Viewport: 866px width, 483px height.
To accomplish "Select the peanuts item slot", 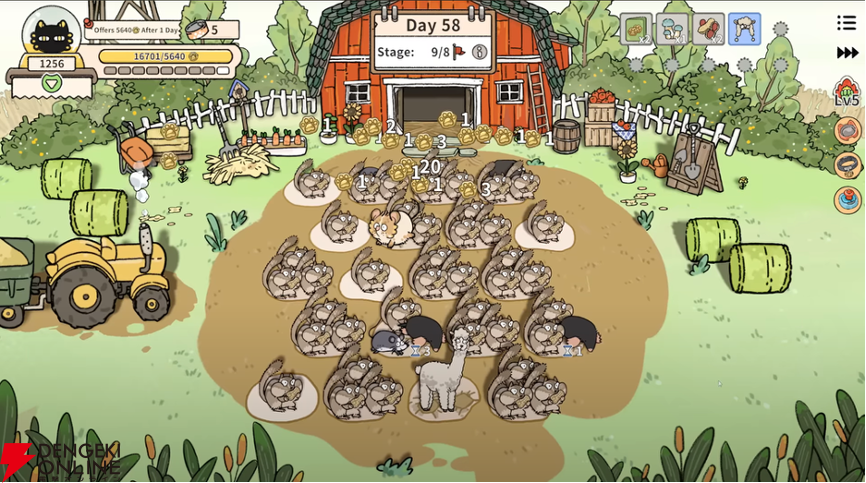I will click(708, 29).
